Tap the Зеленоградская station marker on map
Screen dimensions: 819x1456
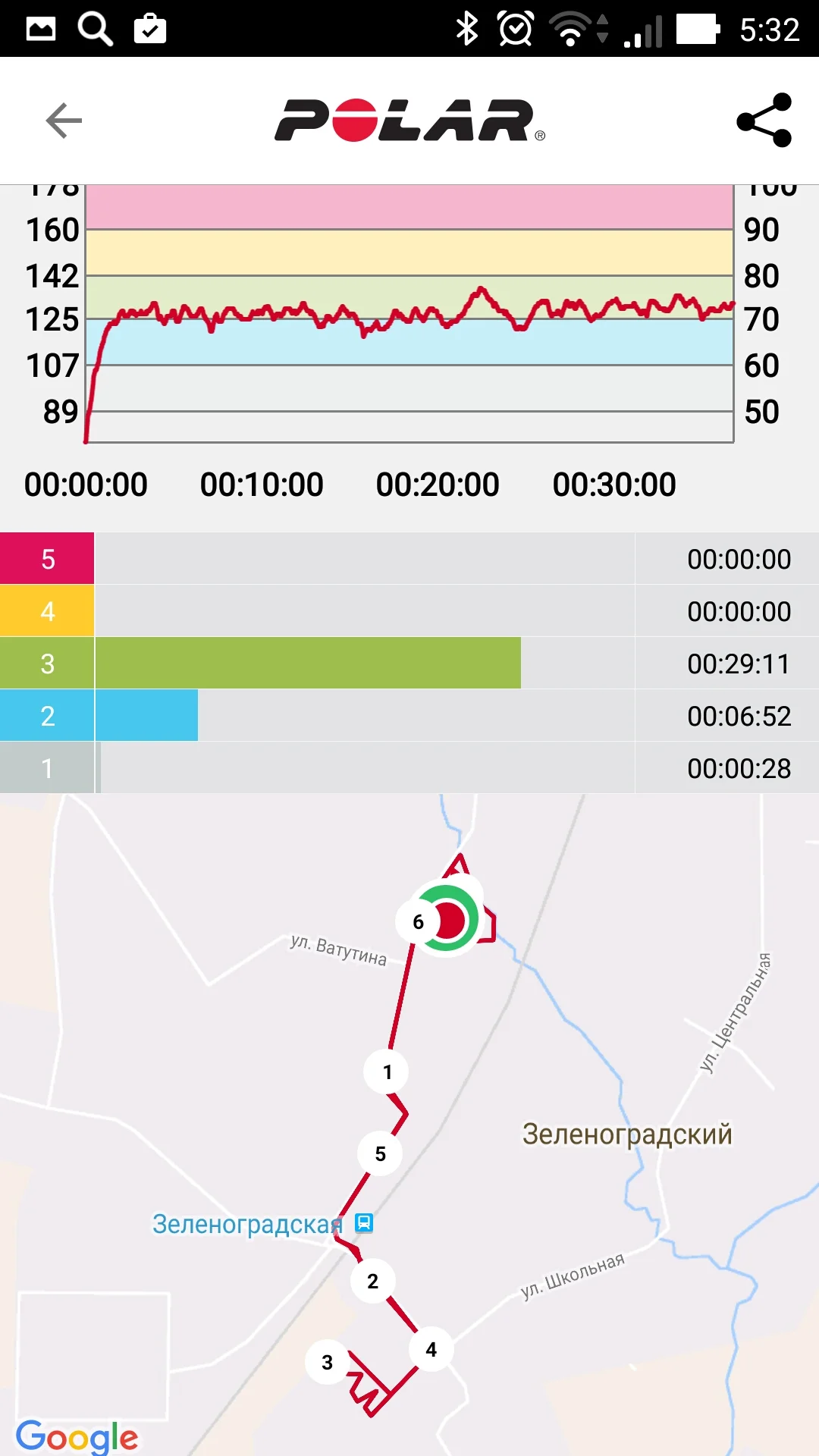coord(364,1222)
